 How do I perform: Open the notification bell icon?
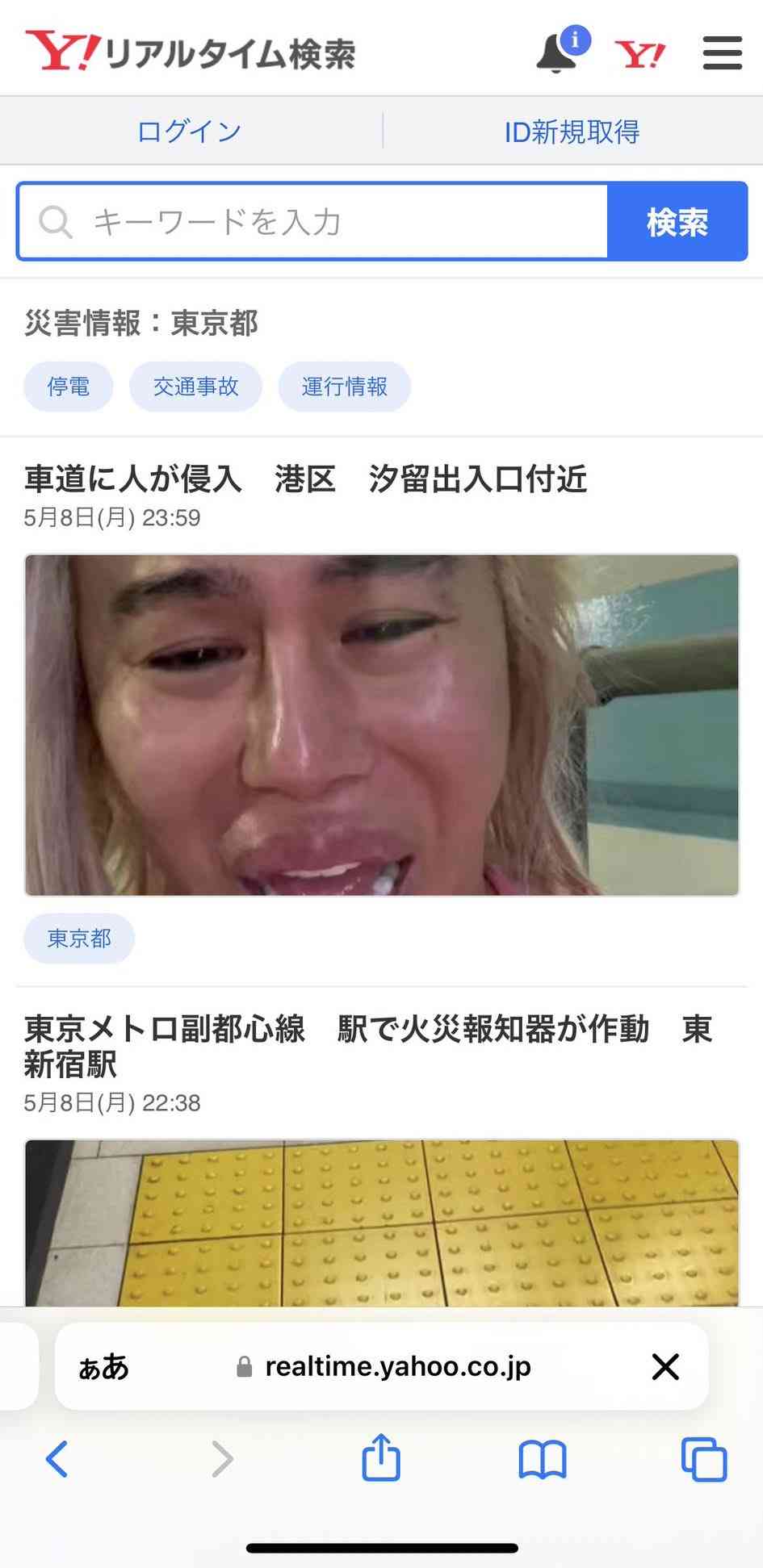pos(559,52)
